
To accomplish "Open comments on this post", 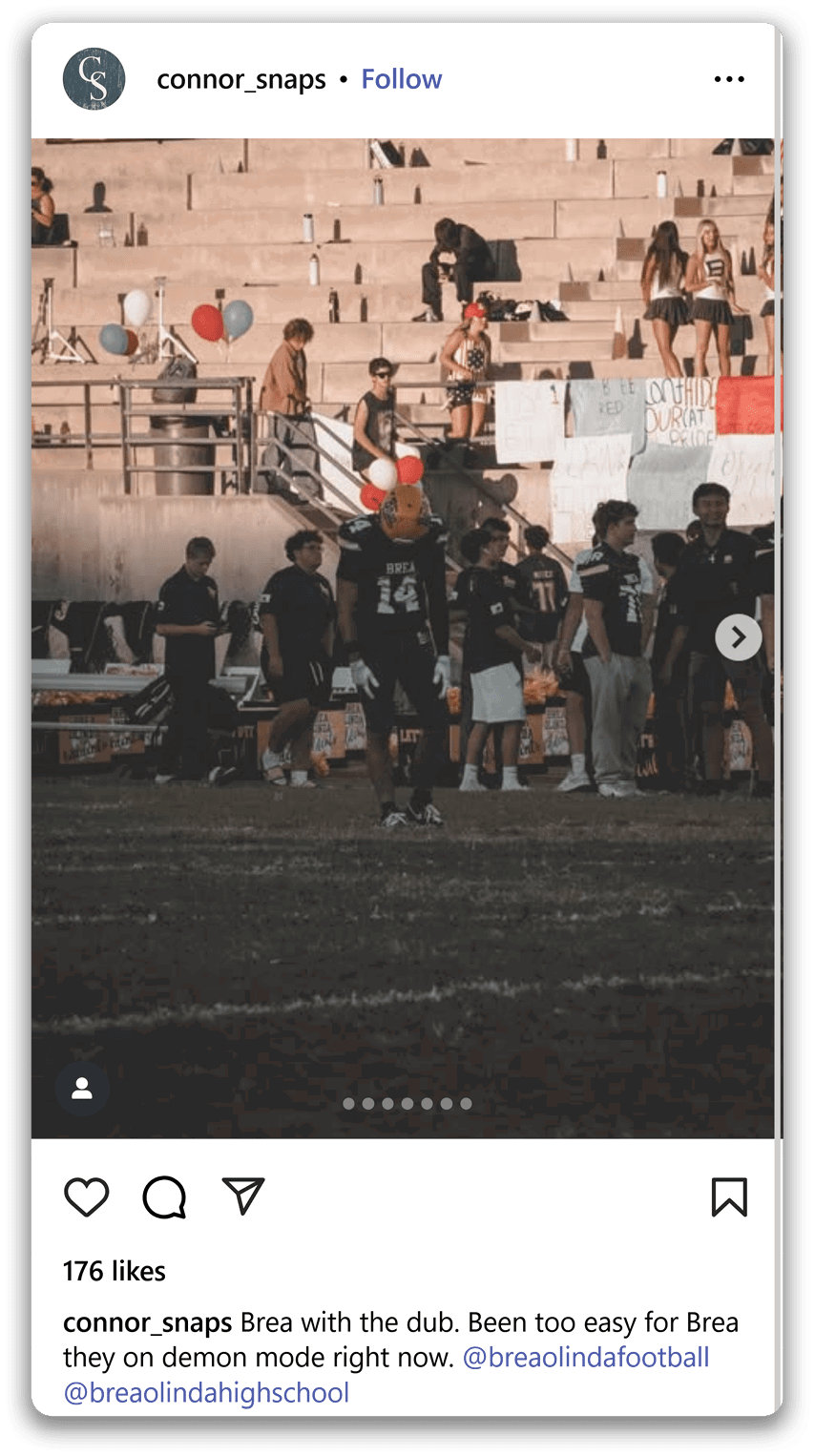I will click(x=164, y=1196).
